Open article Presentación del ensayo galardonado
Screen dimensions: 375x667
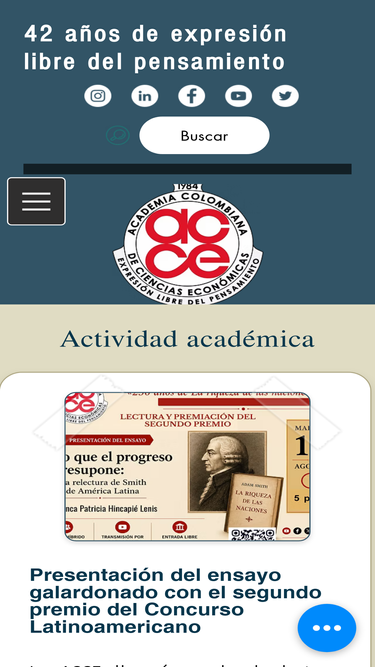click(x=175, y=601)
